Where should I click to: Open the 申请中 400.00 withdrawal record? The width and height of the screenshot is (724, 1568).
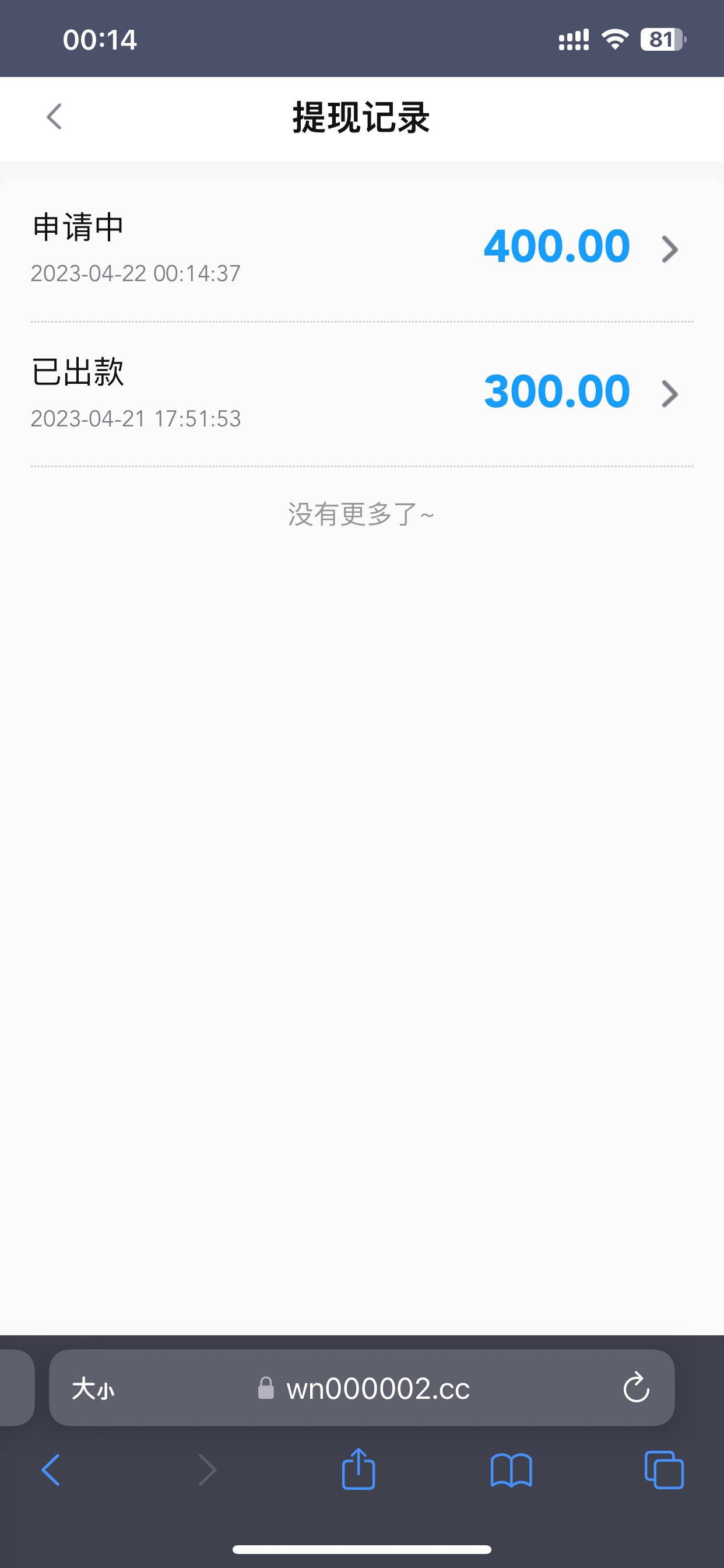pos(361,249)
